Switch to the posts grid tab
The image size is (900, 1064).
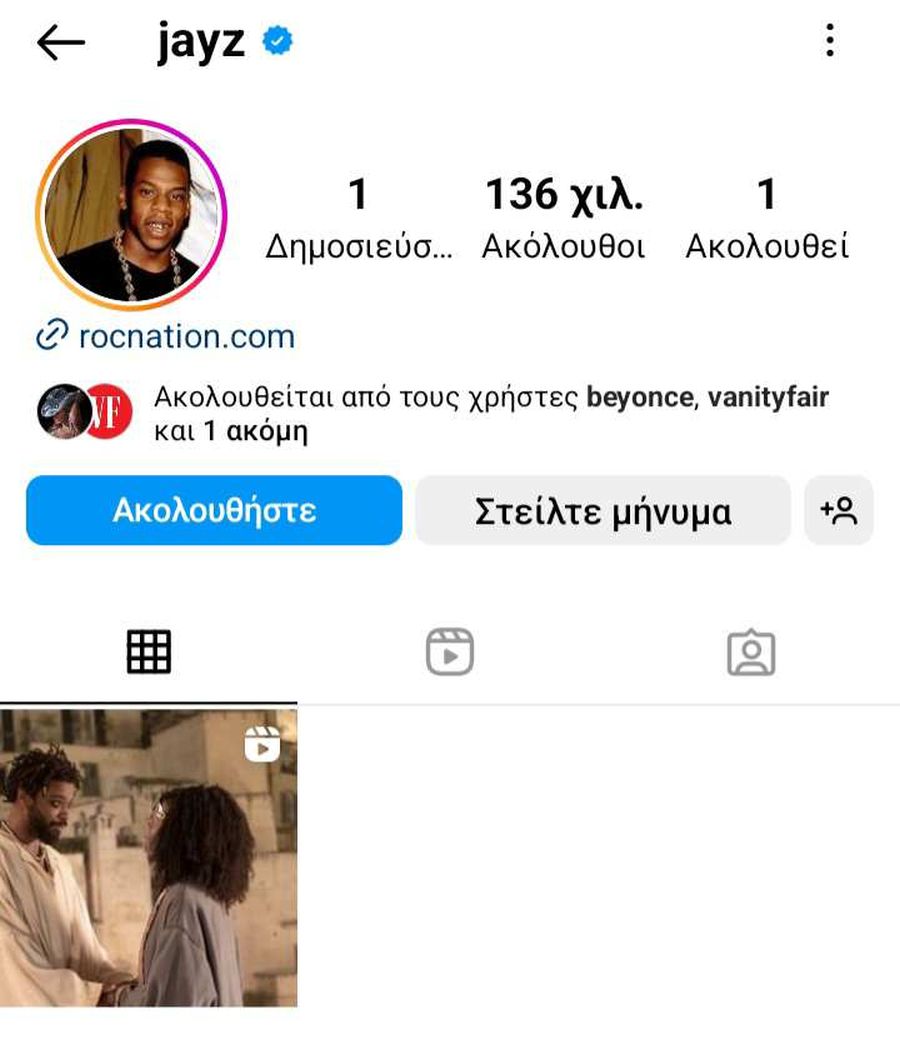[149, 653]
